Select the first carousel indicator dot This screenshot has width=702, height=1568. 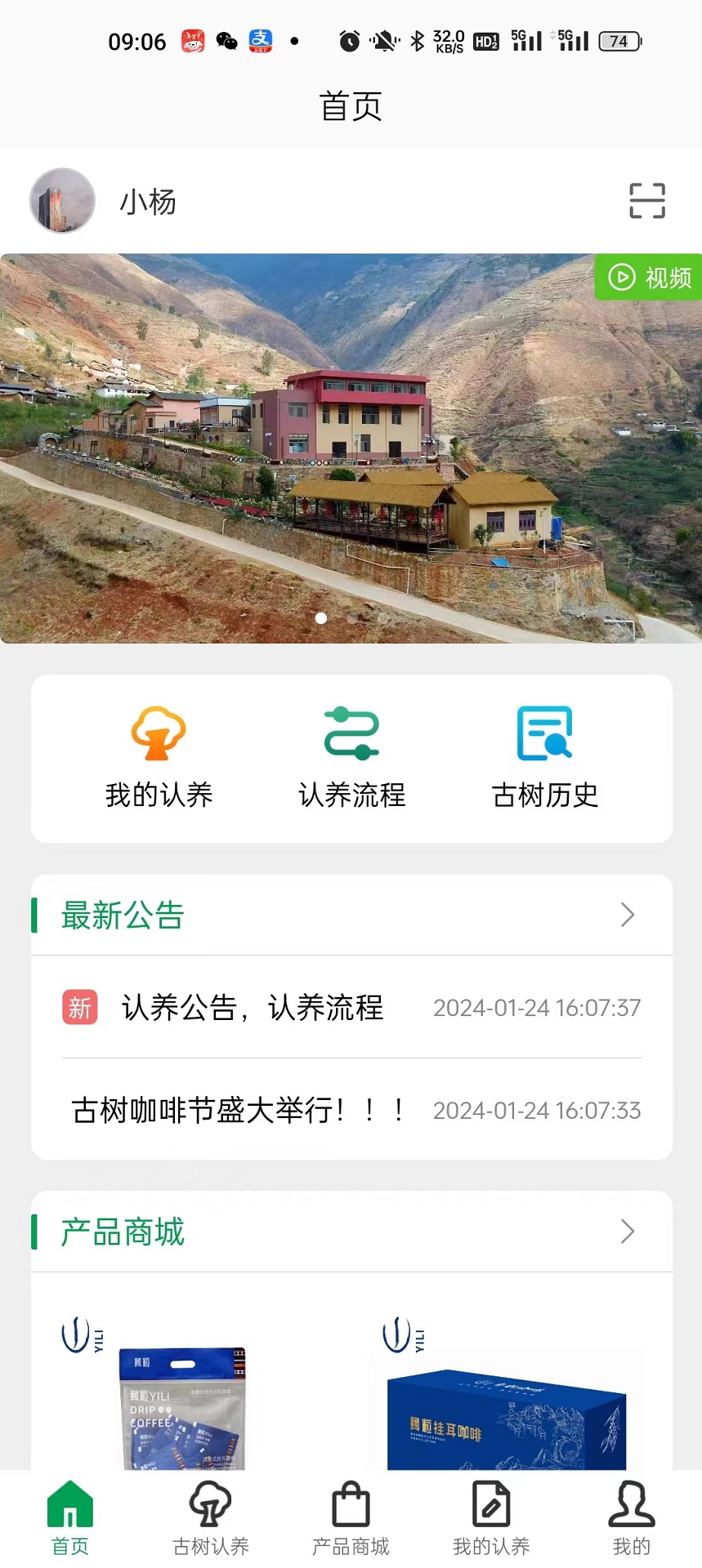click(x=320, y=619)
